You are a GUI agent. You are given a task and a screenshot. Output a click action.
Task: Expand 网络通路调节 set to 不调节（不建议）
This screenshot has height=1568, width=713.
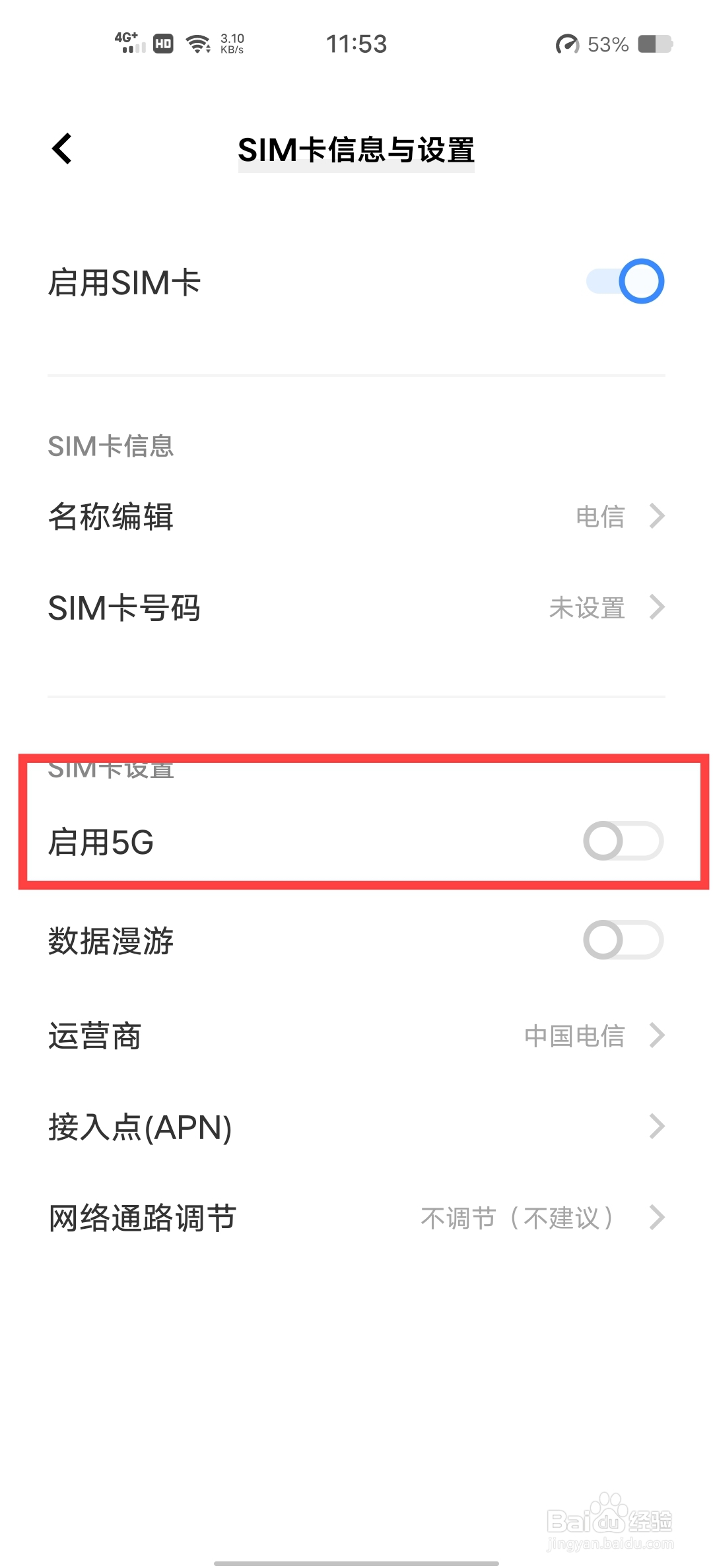(356, 1218)
